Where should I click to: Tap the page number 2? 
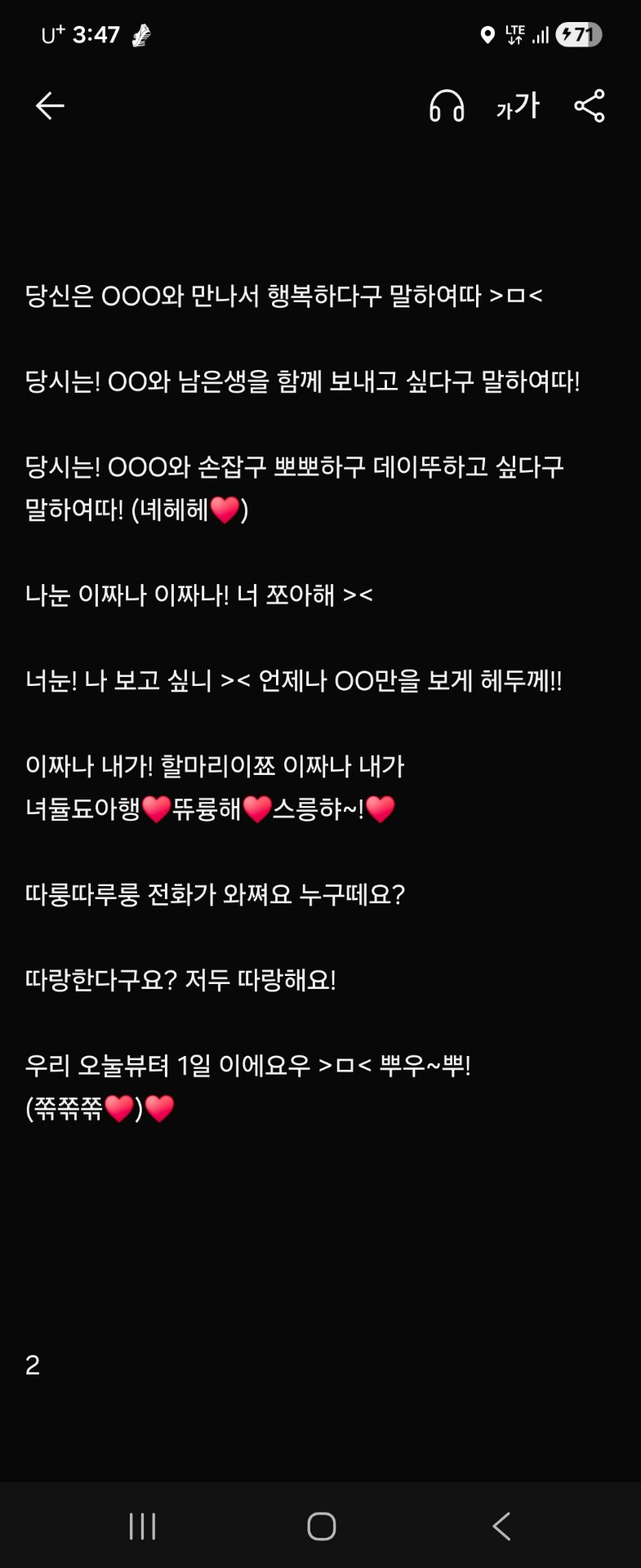[33, 1365]
